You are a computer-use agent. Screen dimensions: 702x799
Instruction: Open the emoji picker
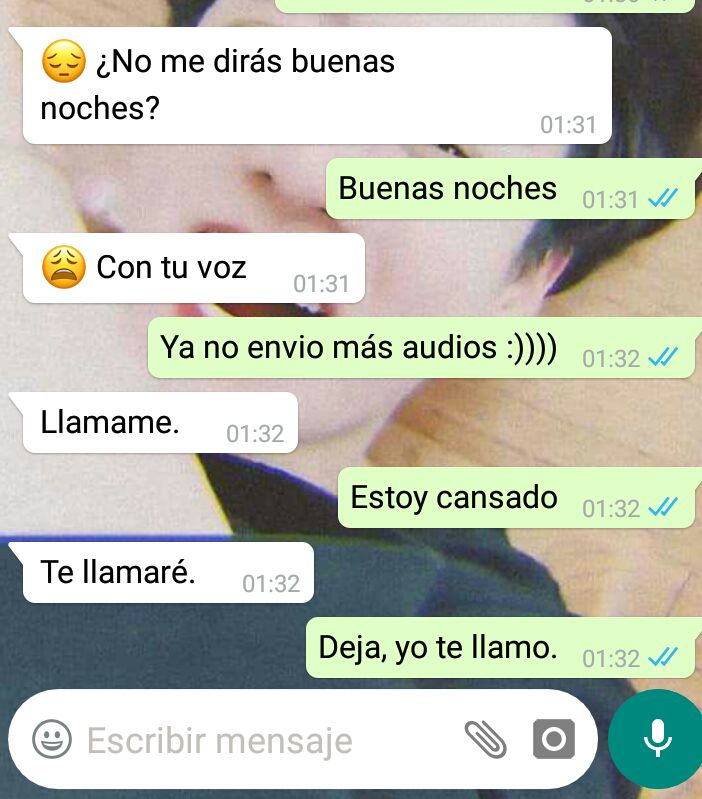51,740
